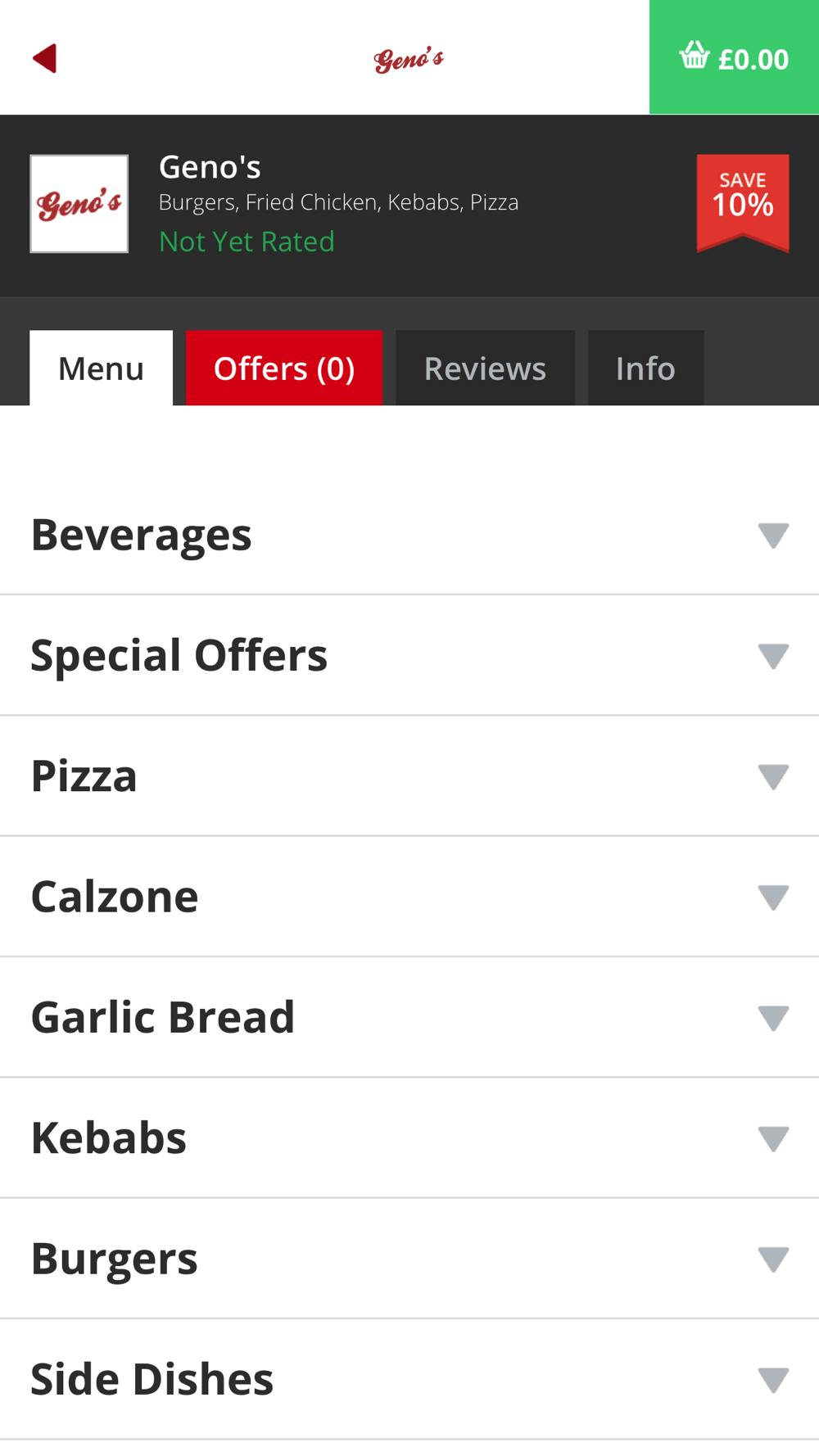Screen dimensions: 819x1456
Task: Open the Info tab
Action: click(645, 368)
